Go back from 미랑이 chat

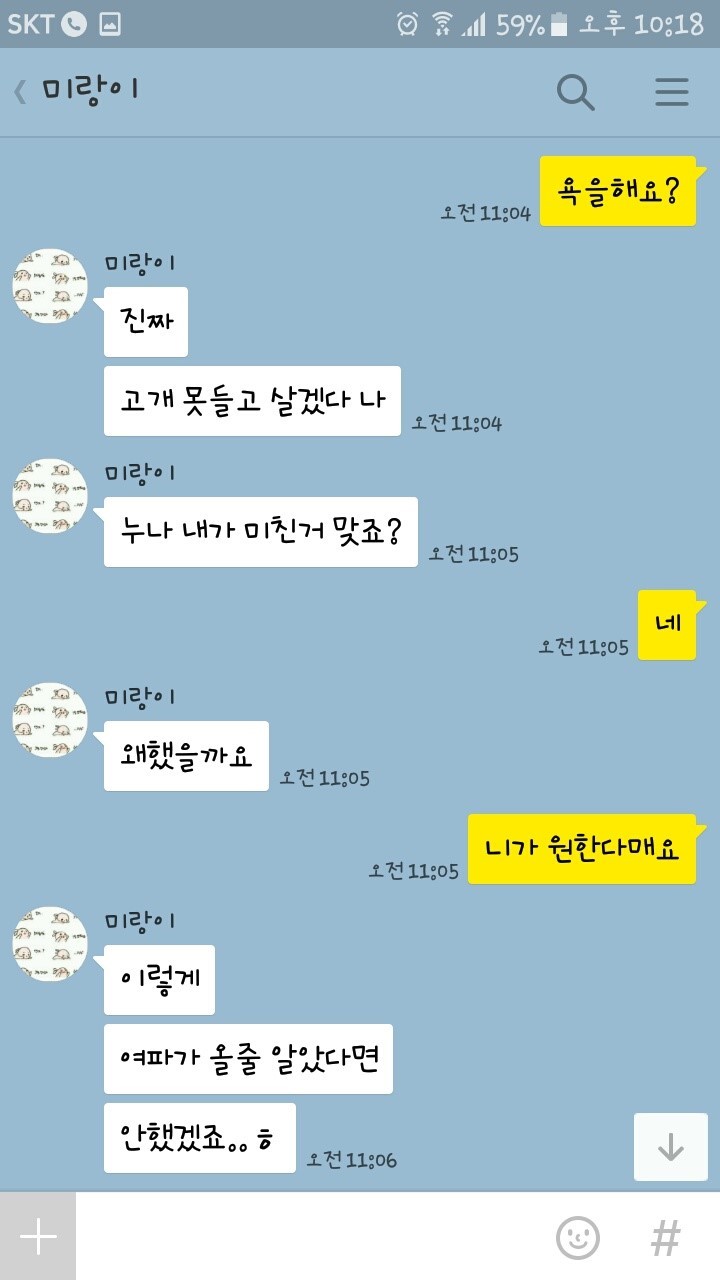click(x=20, y=92)
